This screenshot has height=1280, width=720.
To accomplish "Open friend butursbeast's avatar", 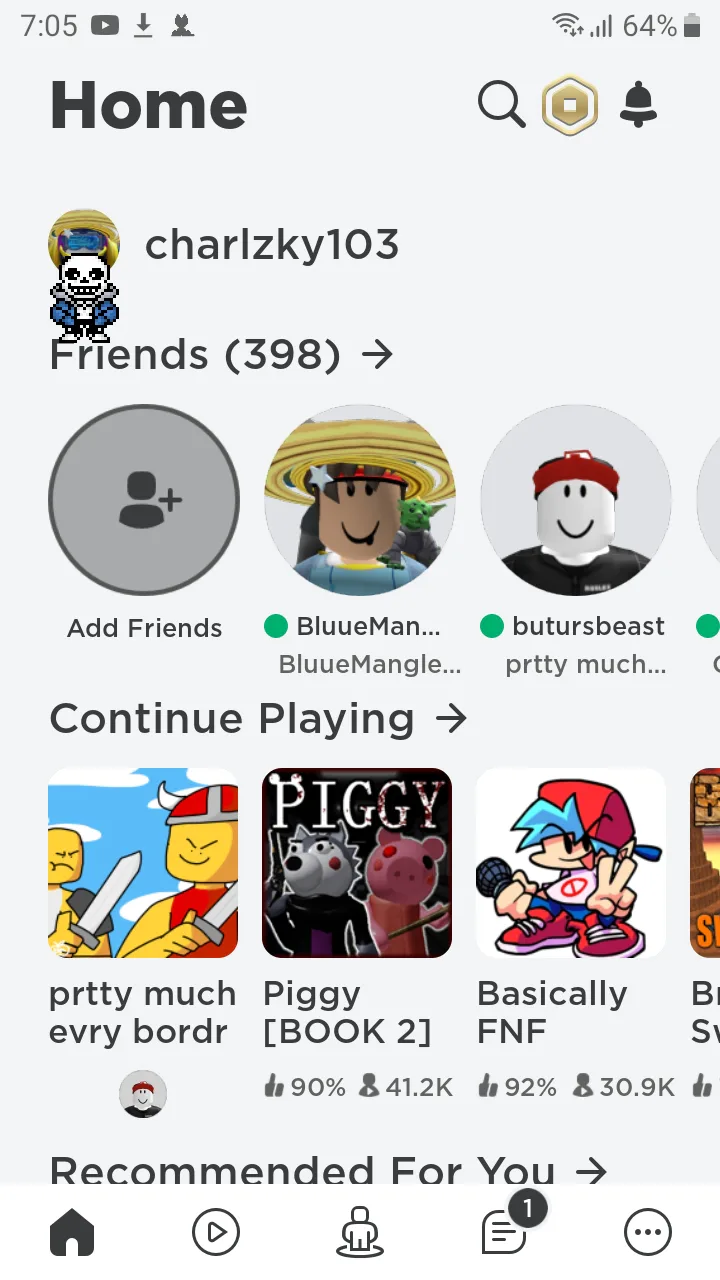I will tap(576, 500).
